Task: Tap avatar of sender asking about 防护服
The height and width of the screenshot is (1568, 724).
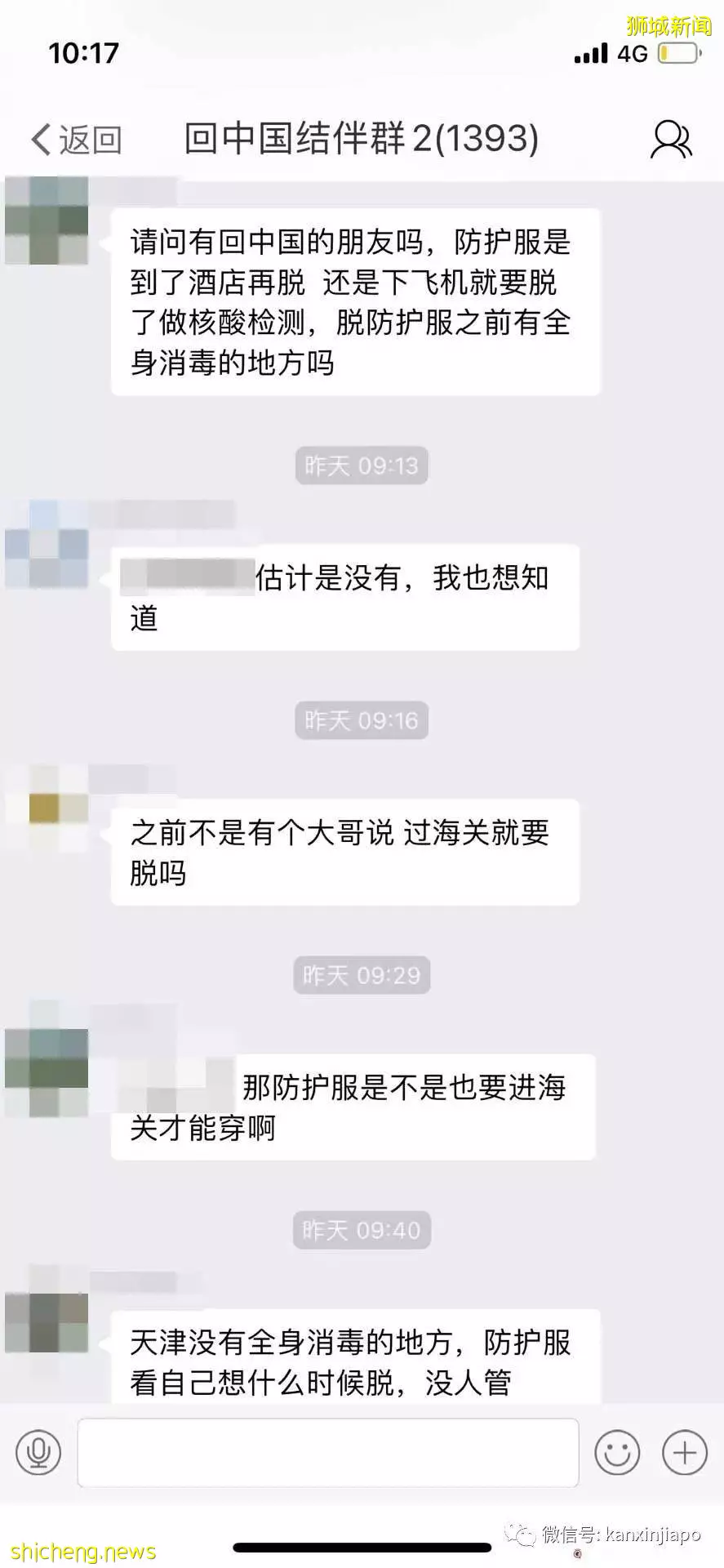Action: pyautogui.click(x=47, y=220)
